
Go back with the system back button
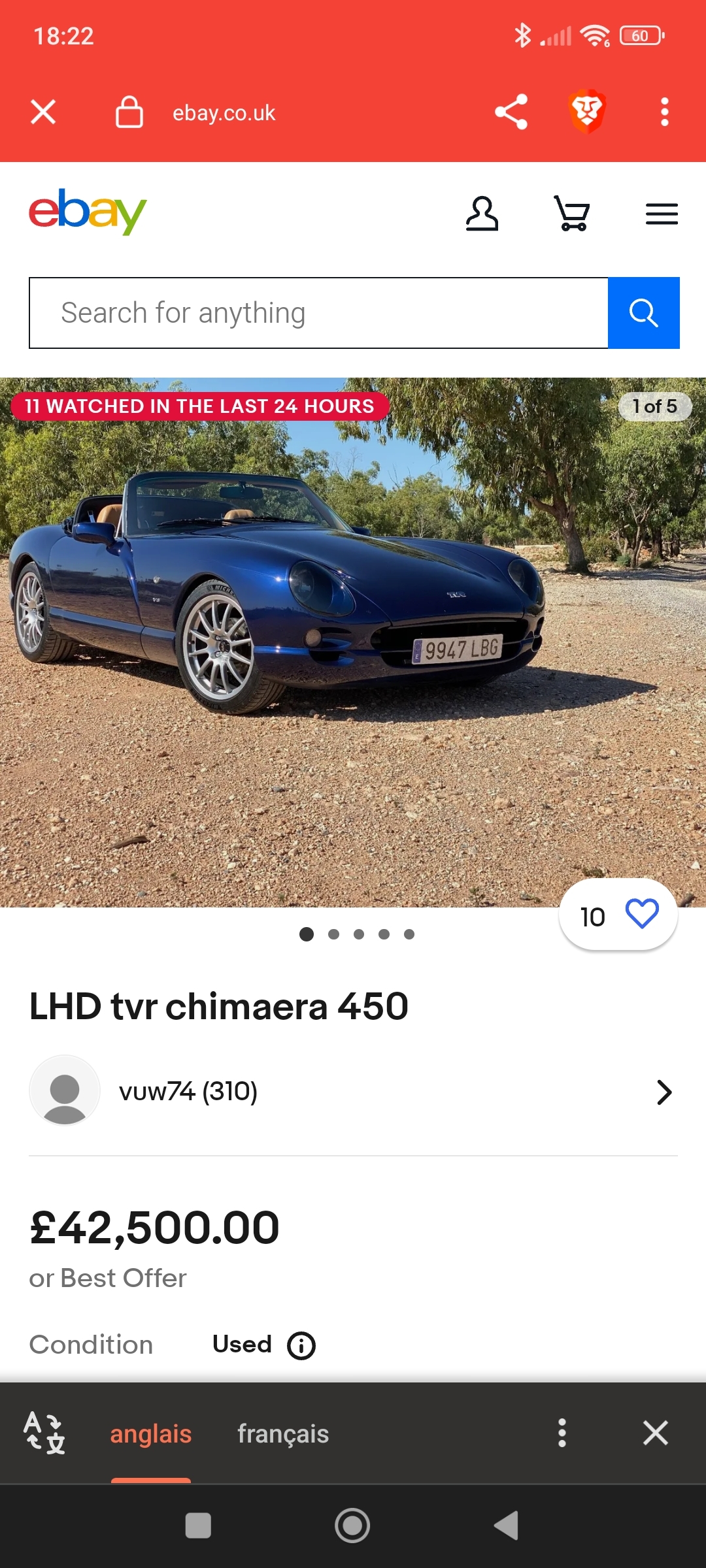(507, 1526)
